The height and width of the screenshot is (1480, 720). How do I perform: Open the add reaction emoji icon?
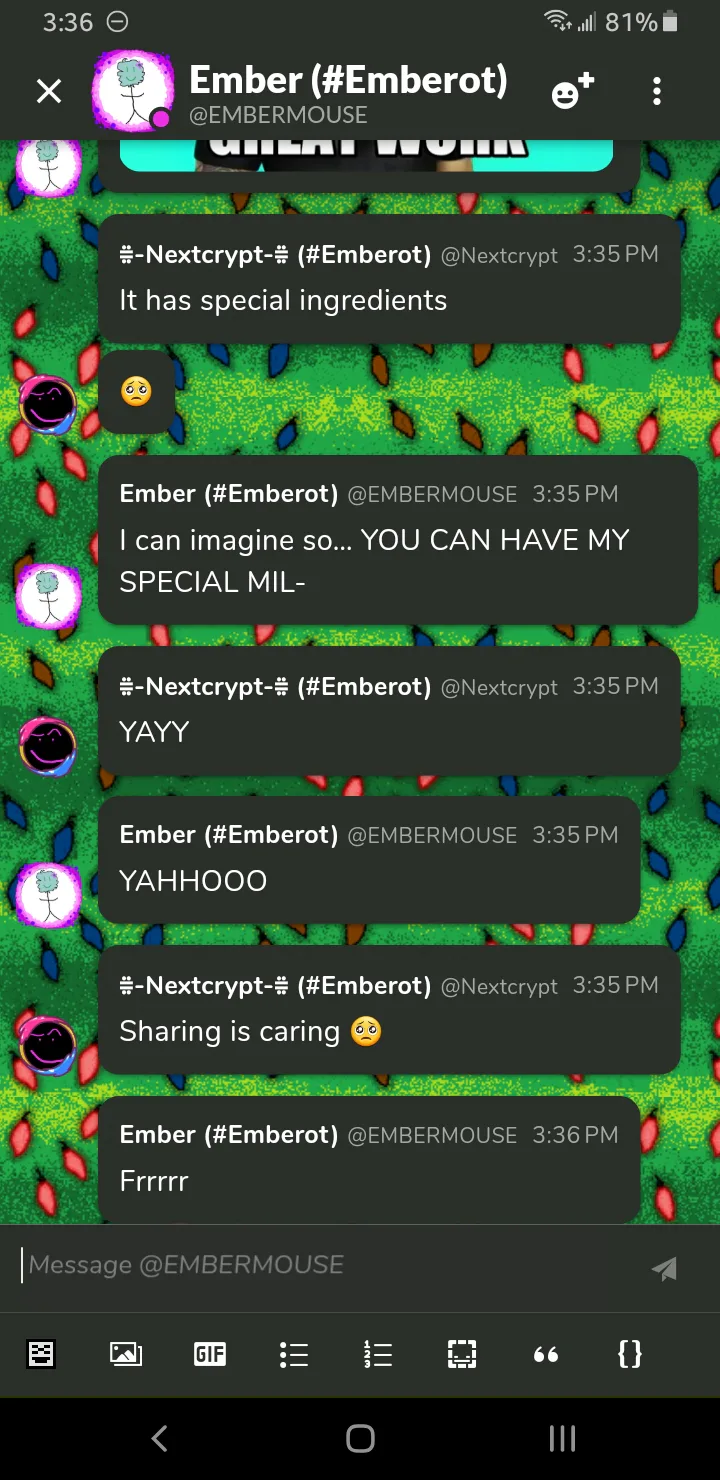point(572,92)
